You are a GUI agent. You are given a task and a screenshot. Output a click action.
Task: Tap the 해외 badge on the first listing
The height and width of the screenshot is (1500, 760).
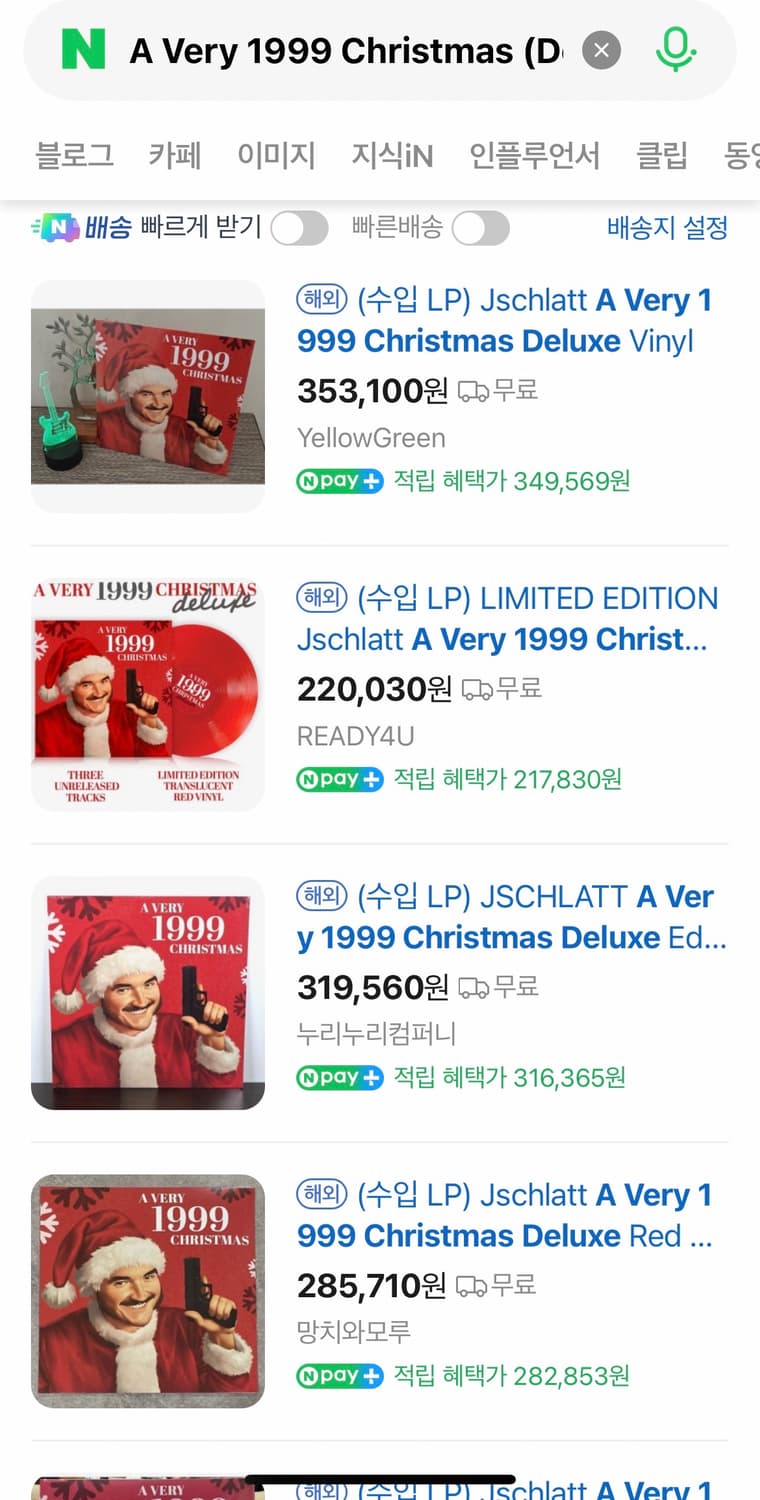click(320, 299)
